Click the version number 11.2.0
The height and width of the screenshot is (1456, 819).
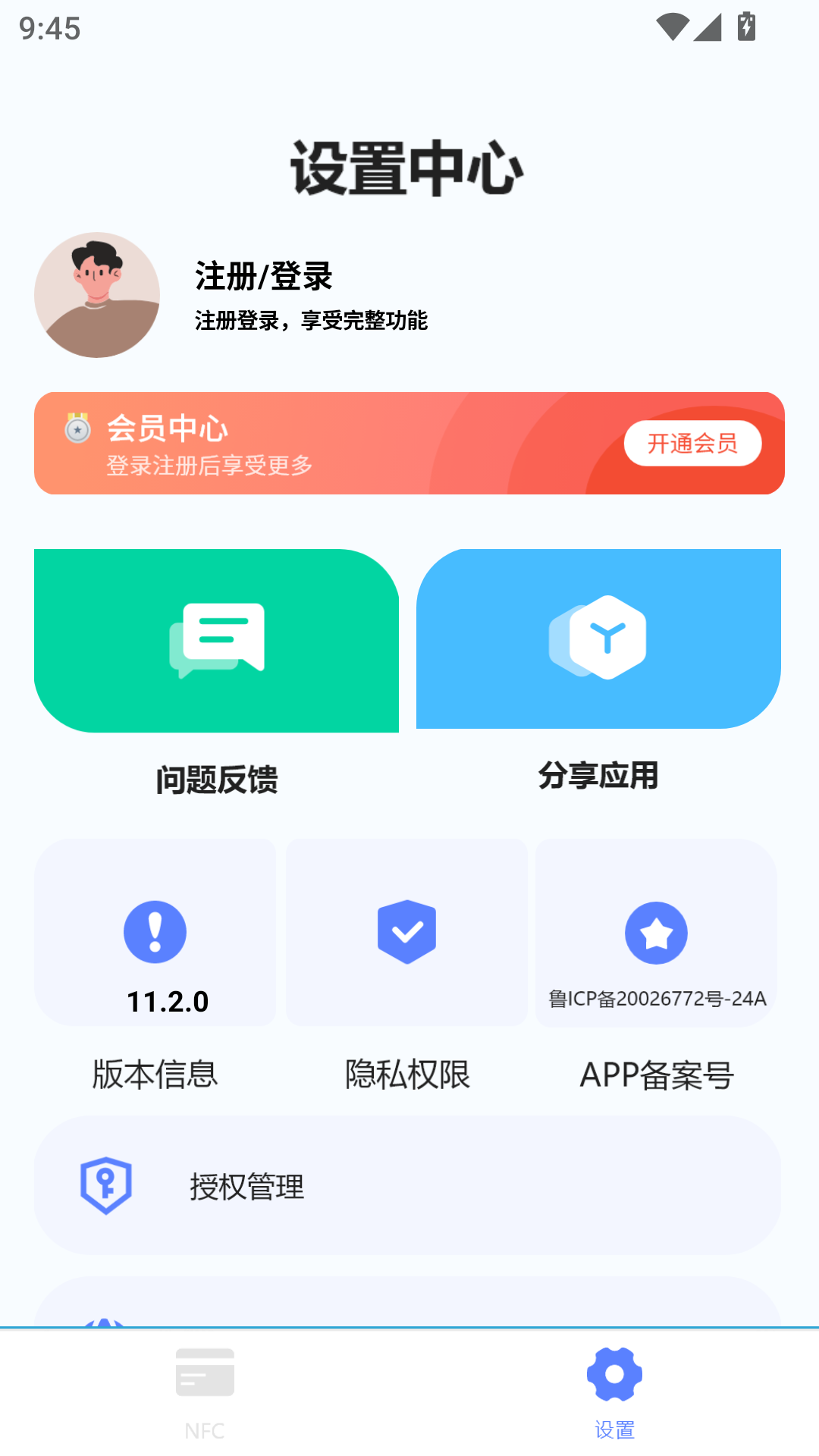(x=166, y=1001)
